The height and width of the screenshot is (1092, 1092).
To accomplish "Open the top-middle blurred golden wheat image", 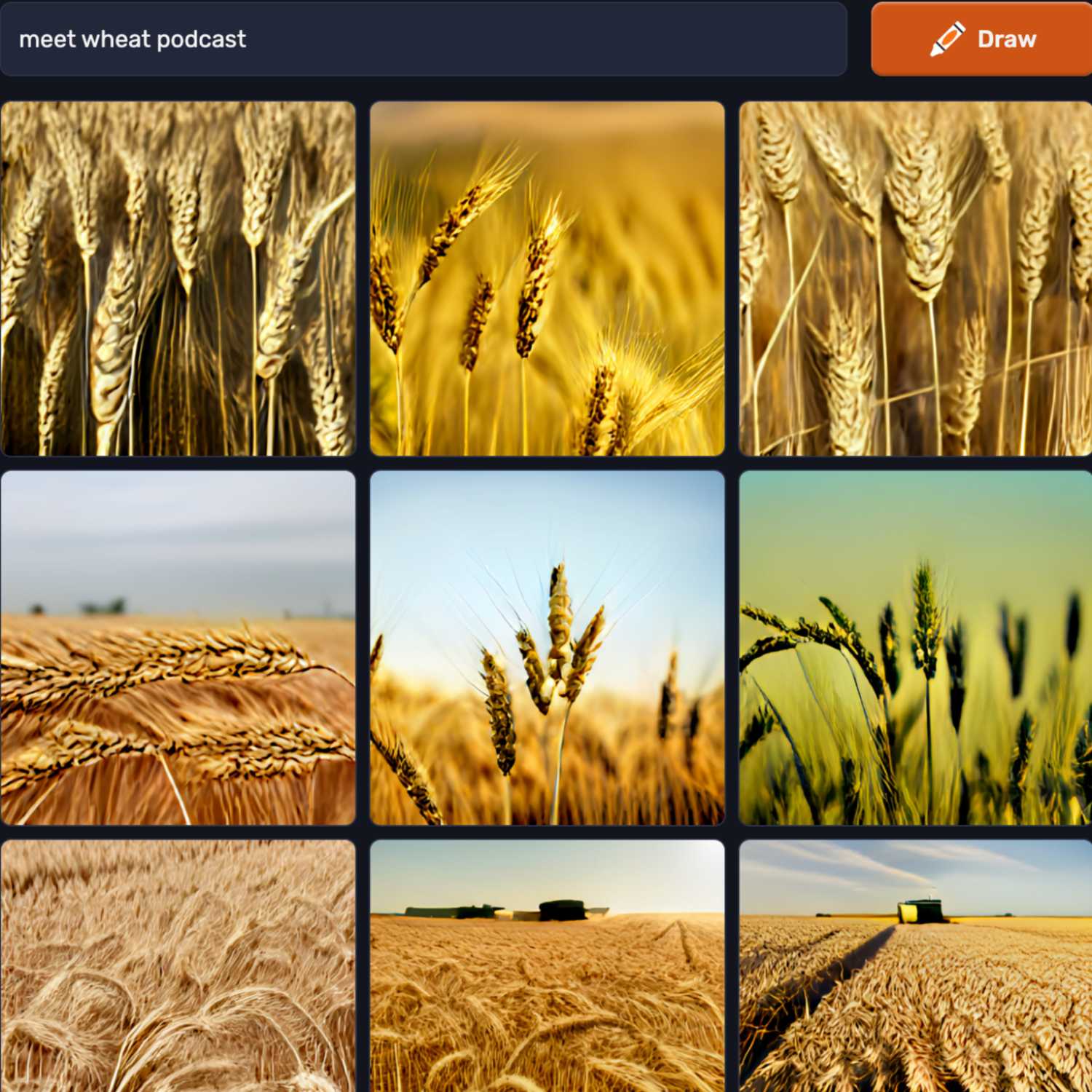I will [547, 279].
